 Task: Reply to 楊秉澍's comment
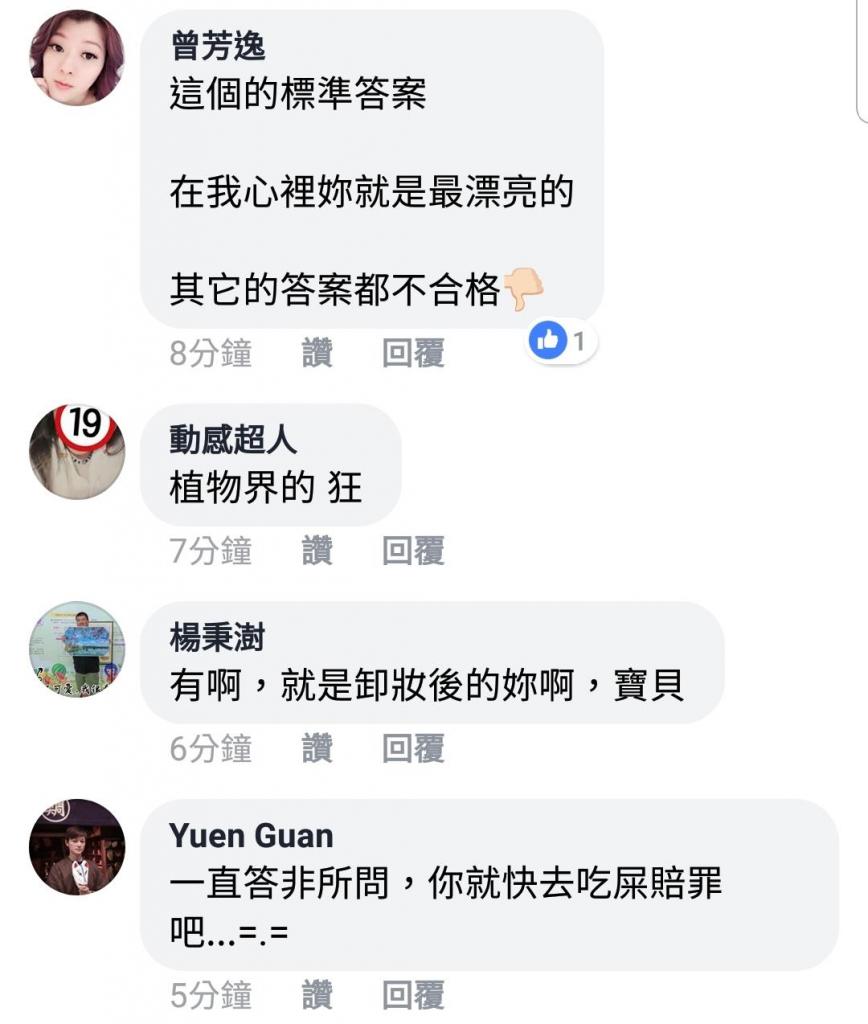413,748
